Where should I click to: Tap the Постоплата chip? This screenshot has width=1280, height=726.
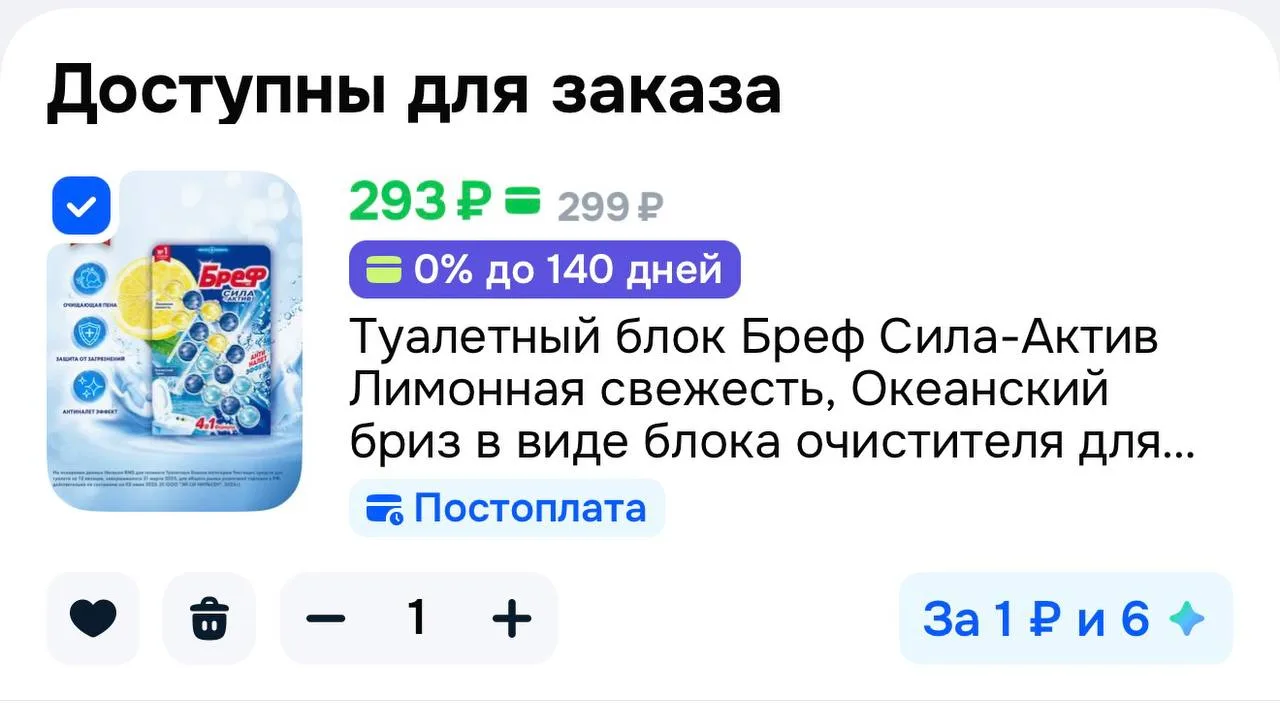pos(507,508)
